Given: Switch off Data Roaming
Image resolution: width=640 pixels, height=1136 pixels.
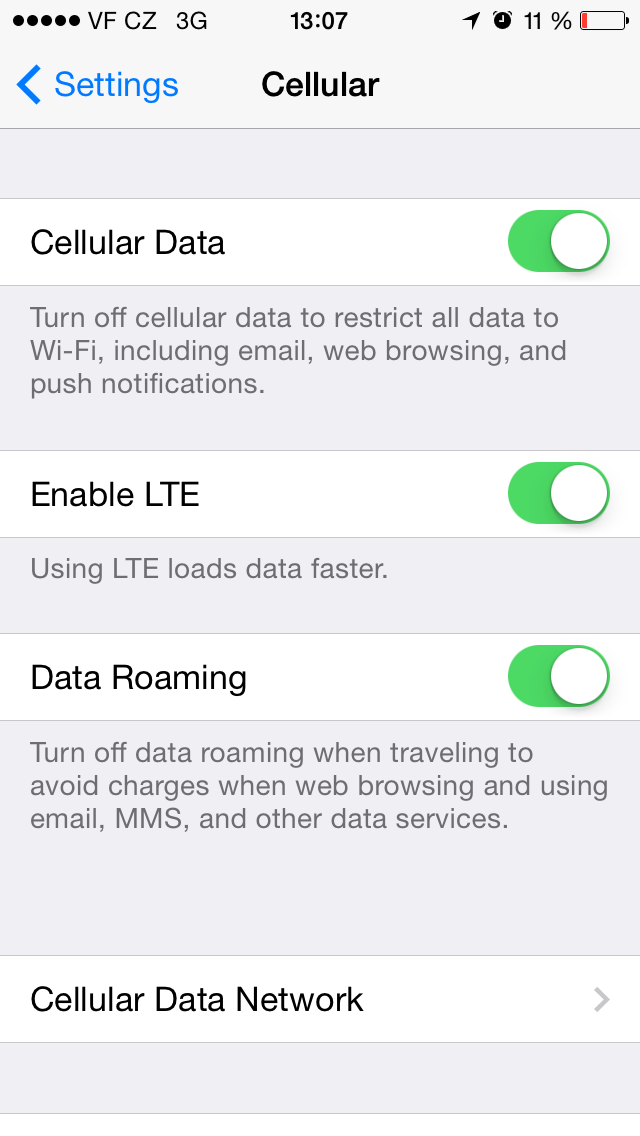Looking at the screenshot, I should (559, 677).
